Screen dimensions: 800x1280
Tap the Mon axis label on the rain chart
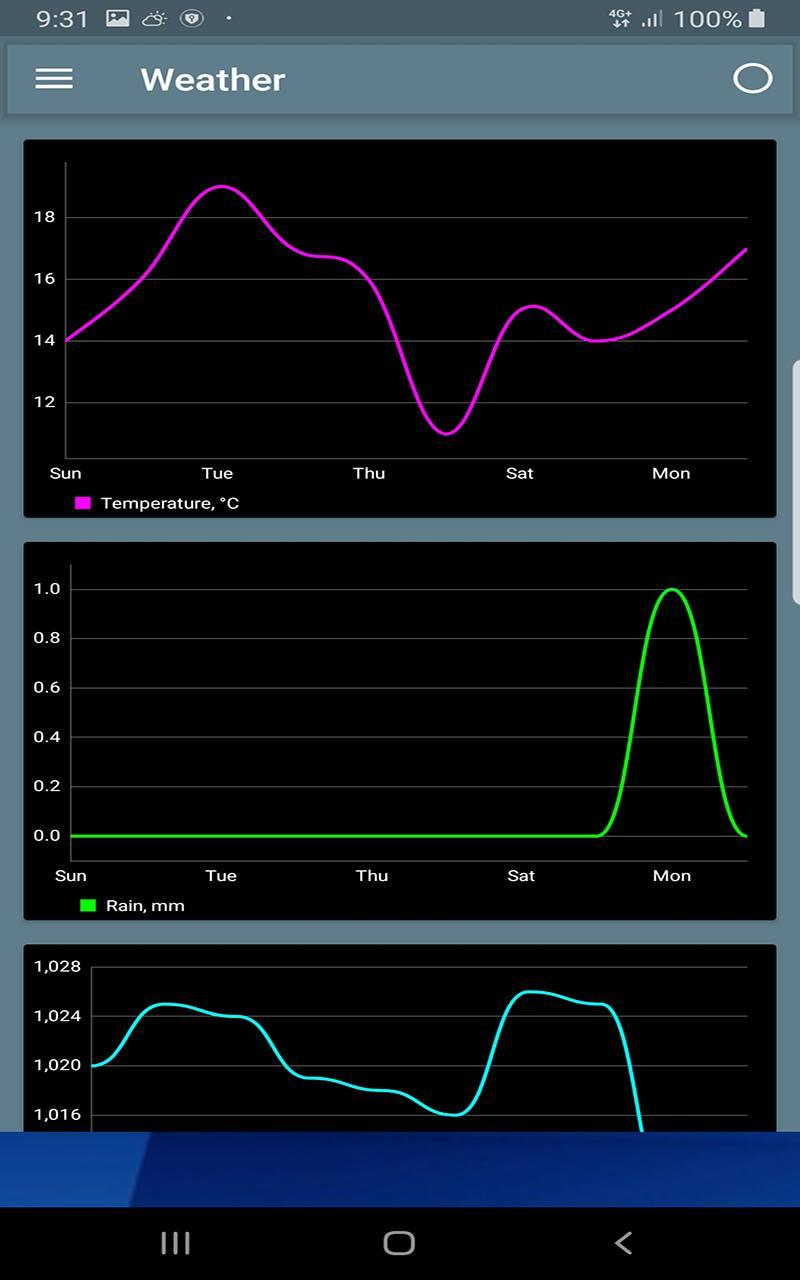coord(672,875)
